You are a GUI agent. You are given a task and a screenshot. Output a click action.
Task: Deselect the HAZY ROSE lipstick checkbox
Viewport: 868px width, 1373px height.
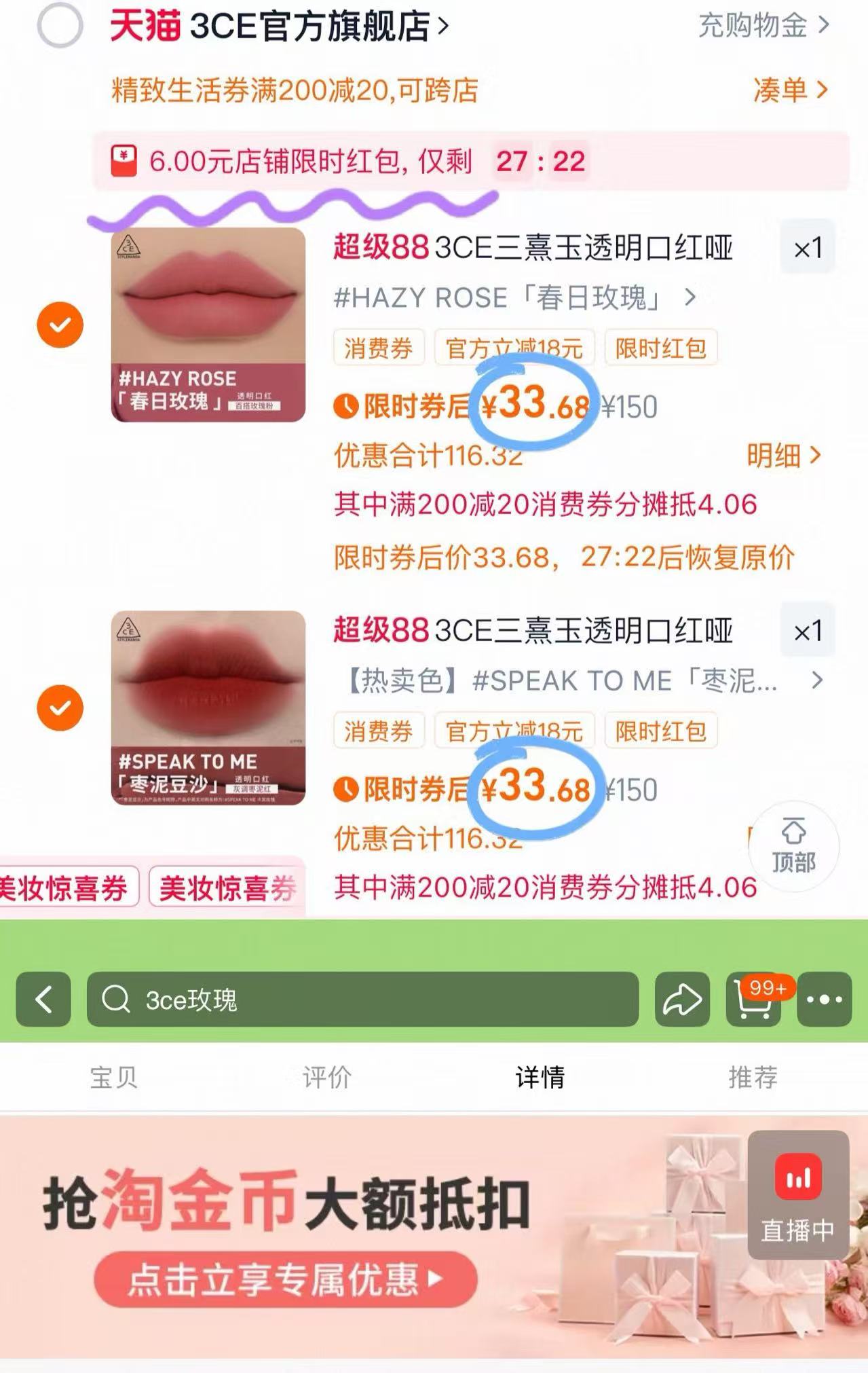(60, 324)
